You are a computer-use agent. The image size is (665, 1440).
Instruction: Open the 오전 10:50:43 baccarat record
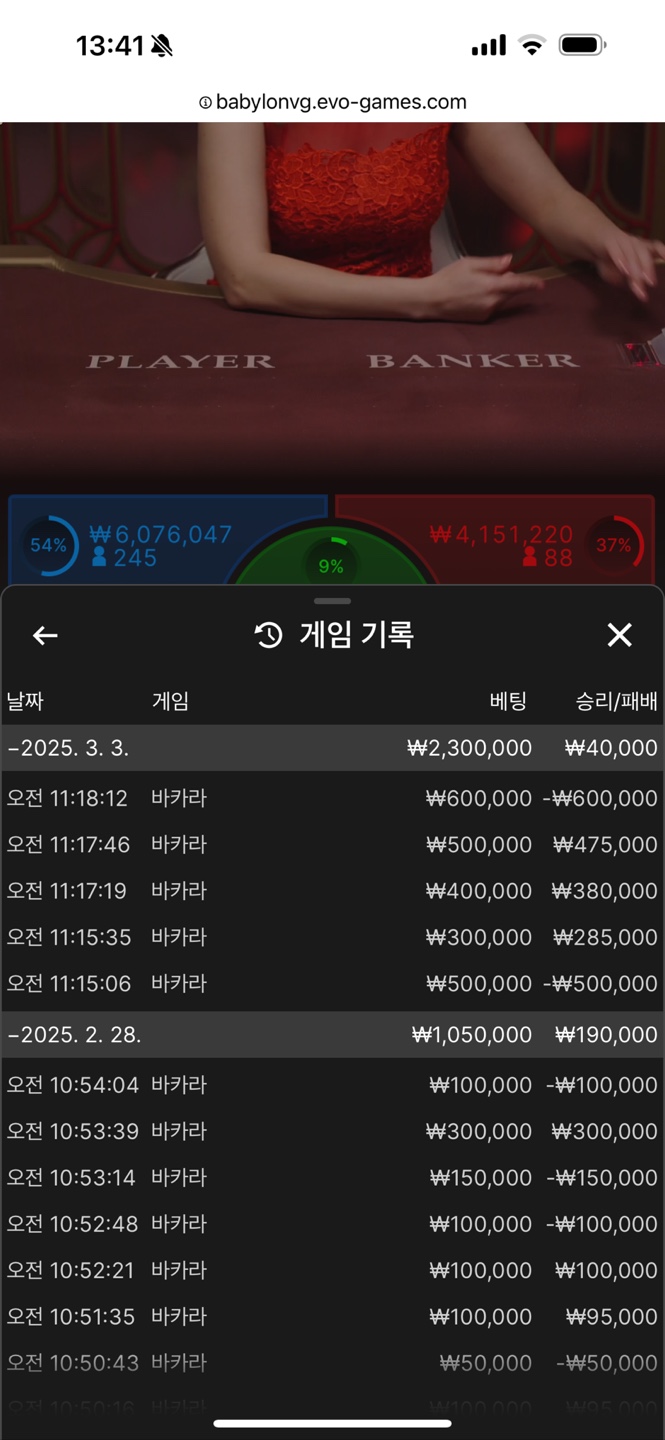pos(332,1362)
